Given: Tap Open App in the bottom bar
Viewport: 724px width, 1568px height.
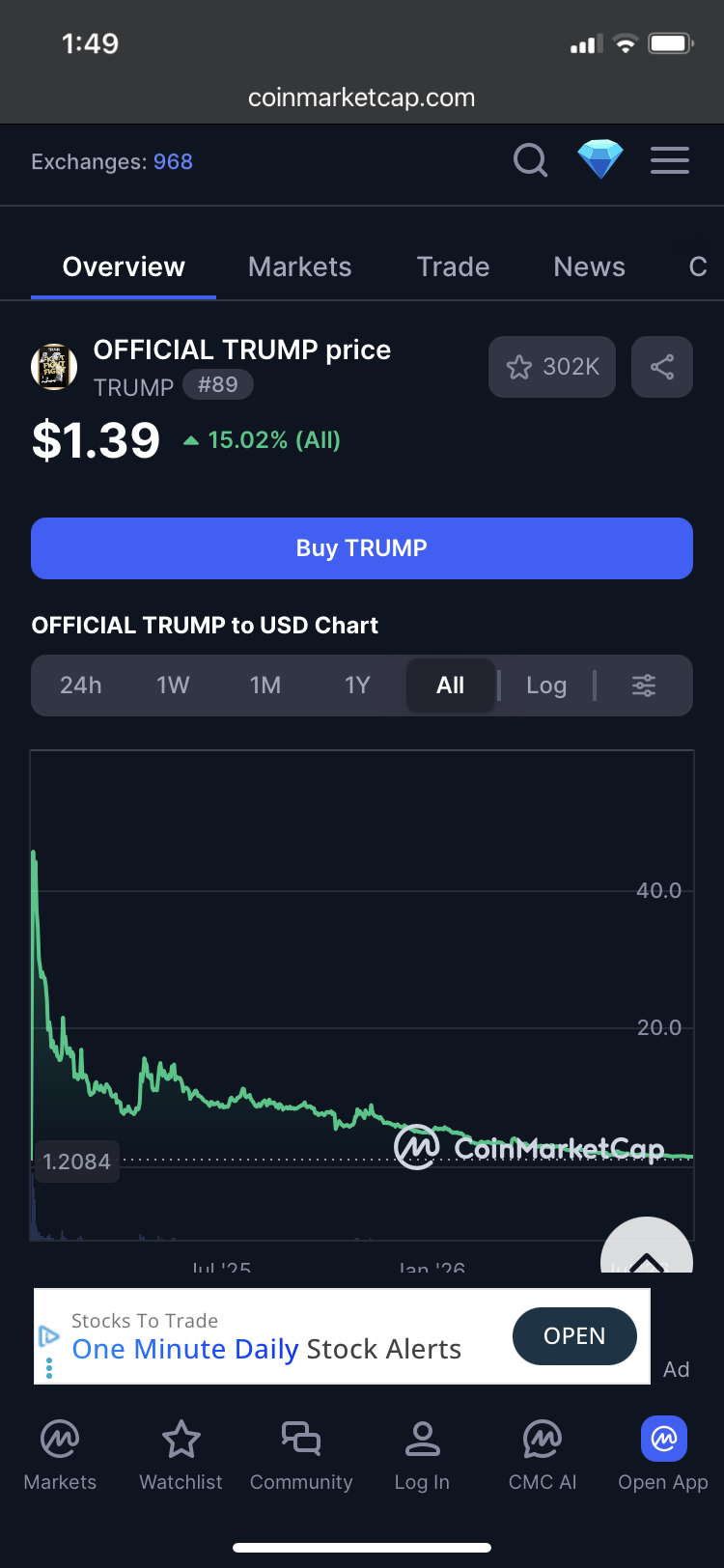Looking at the screenshot, I should [x=663, y=1456].
